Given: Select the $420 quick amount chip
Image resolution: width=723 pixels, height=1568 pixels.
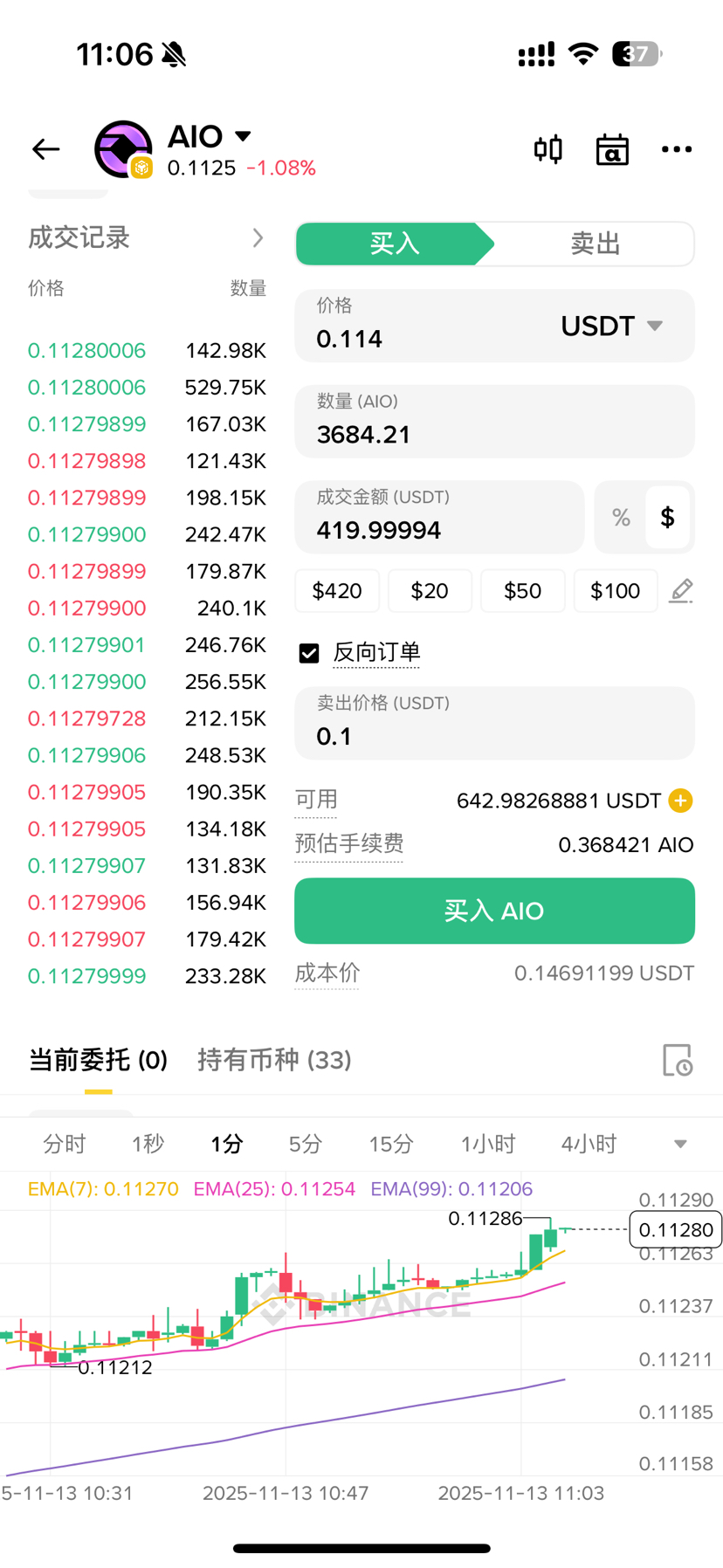Looking at the screenshot, I should click(x=337, y=591).
